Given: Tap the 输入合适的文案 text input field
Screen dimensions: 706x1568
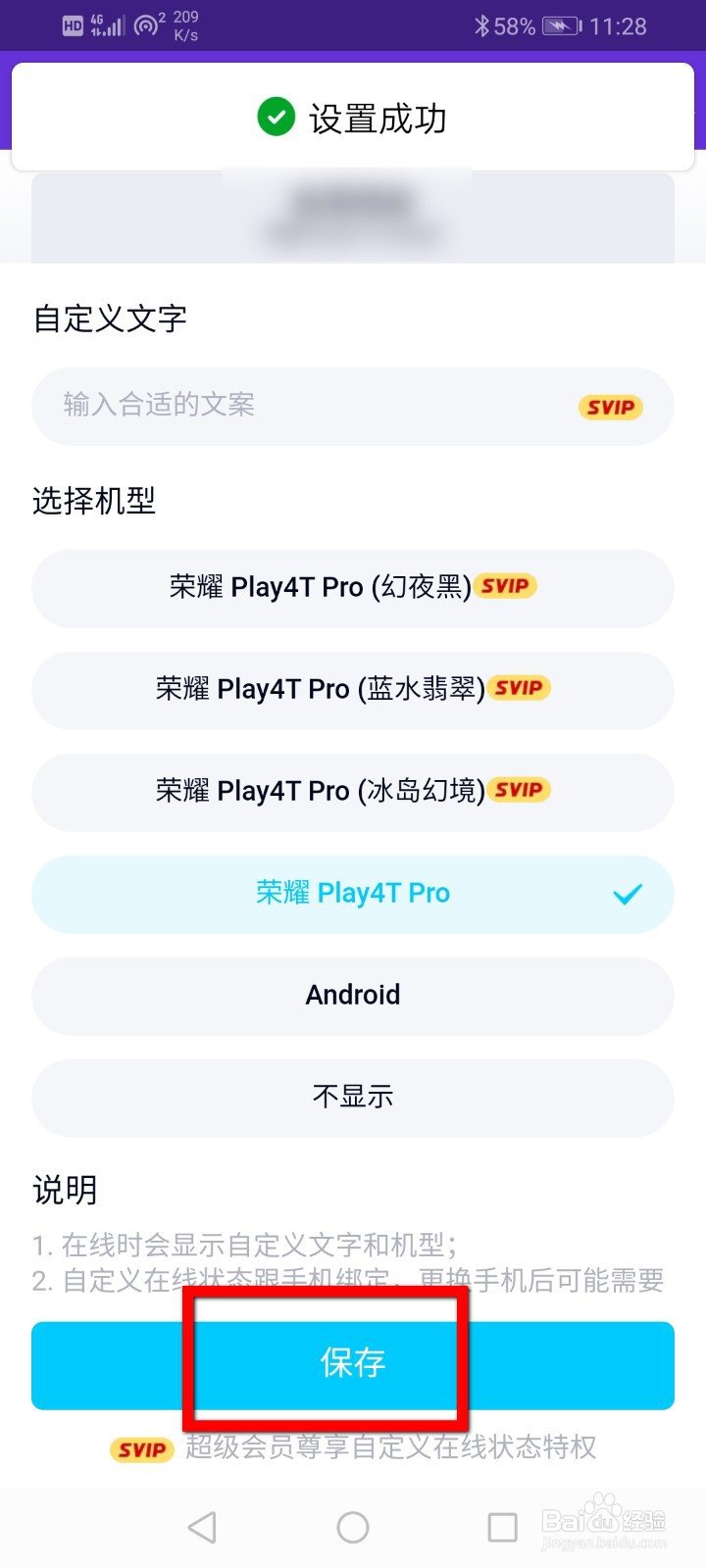Looking at the screenshot, I should tap(294, 405).
